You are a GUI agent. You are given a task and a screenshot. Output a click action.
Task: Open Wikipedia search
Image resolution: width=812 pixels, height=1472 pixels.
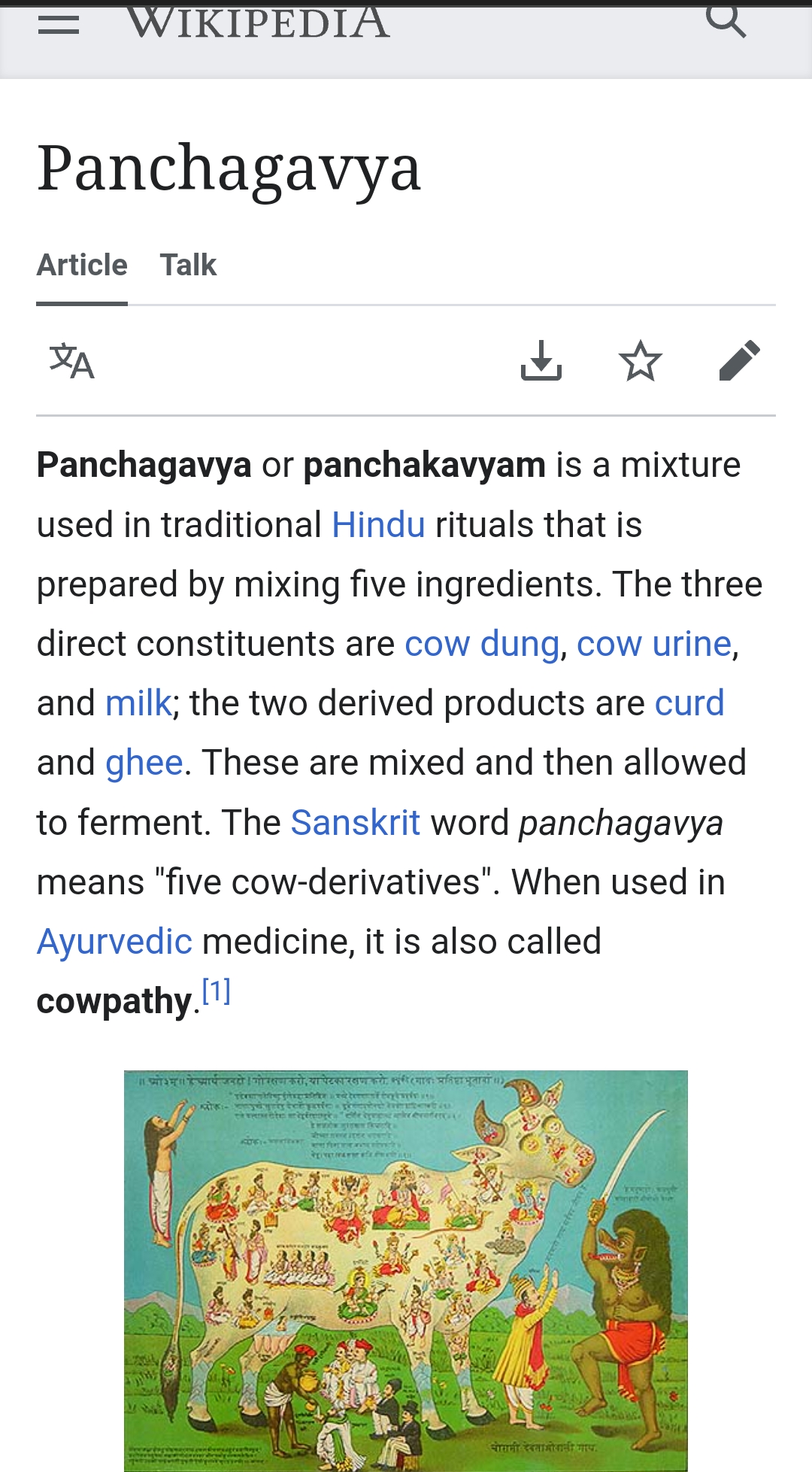click(x=726, y=21)
